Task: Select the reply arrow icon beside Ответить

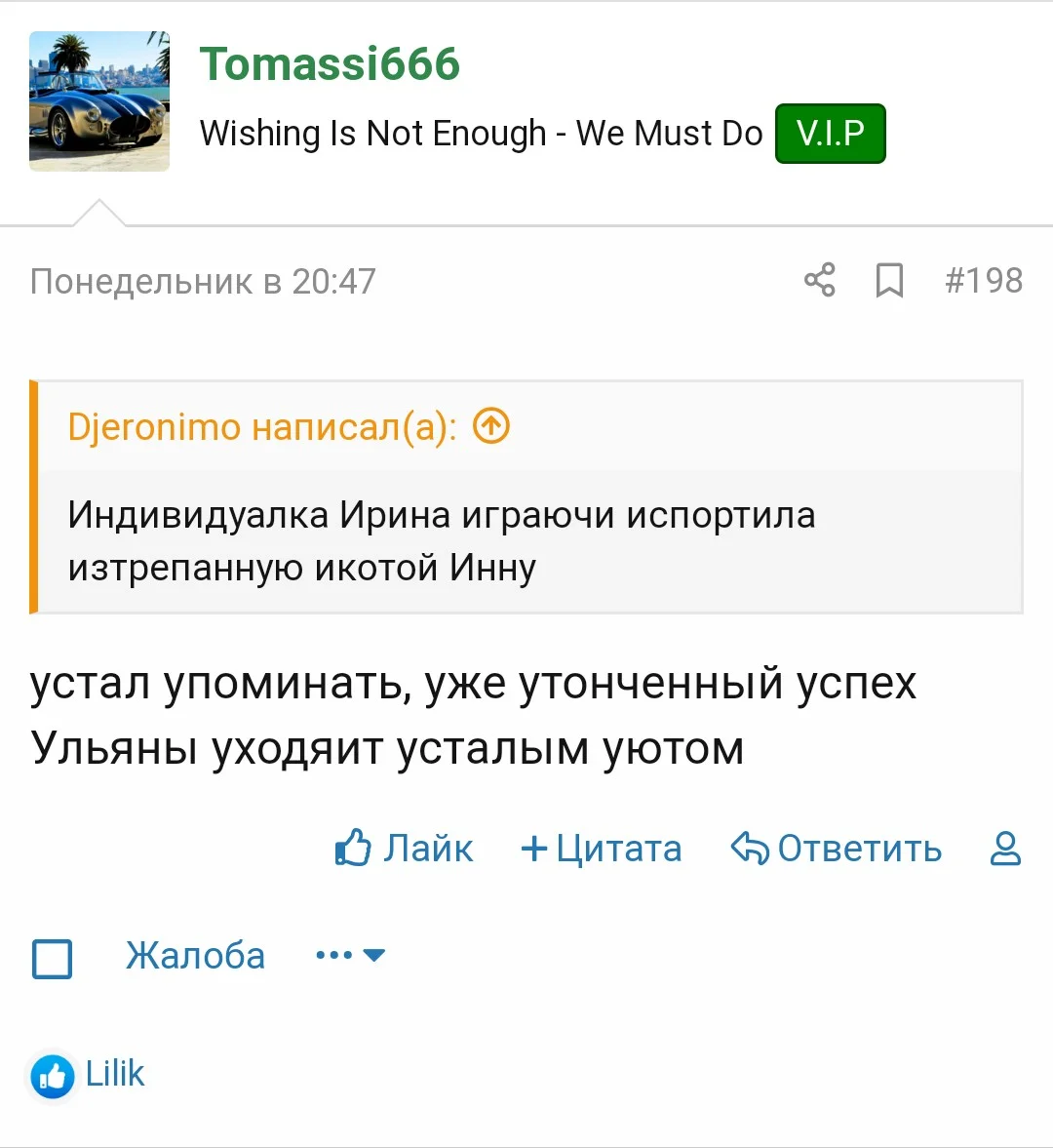Action: (747, 847)
